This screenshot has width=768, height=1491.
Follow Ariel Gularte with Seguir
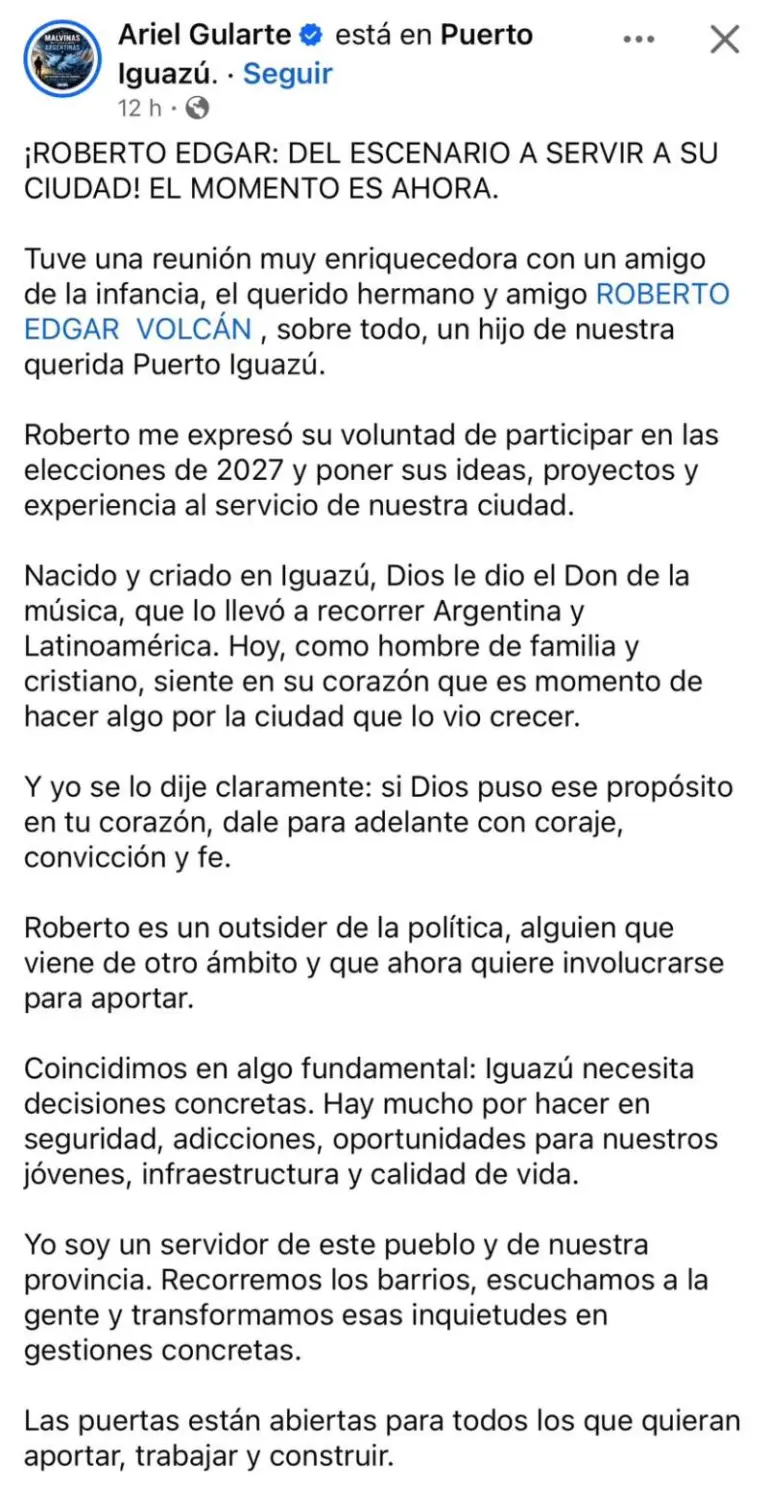pos(288,73)
